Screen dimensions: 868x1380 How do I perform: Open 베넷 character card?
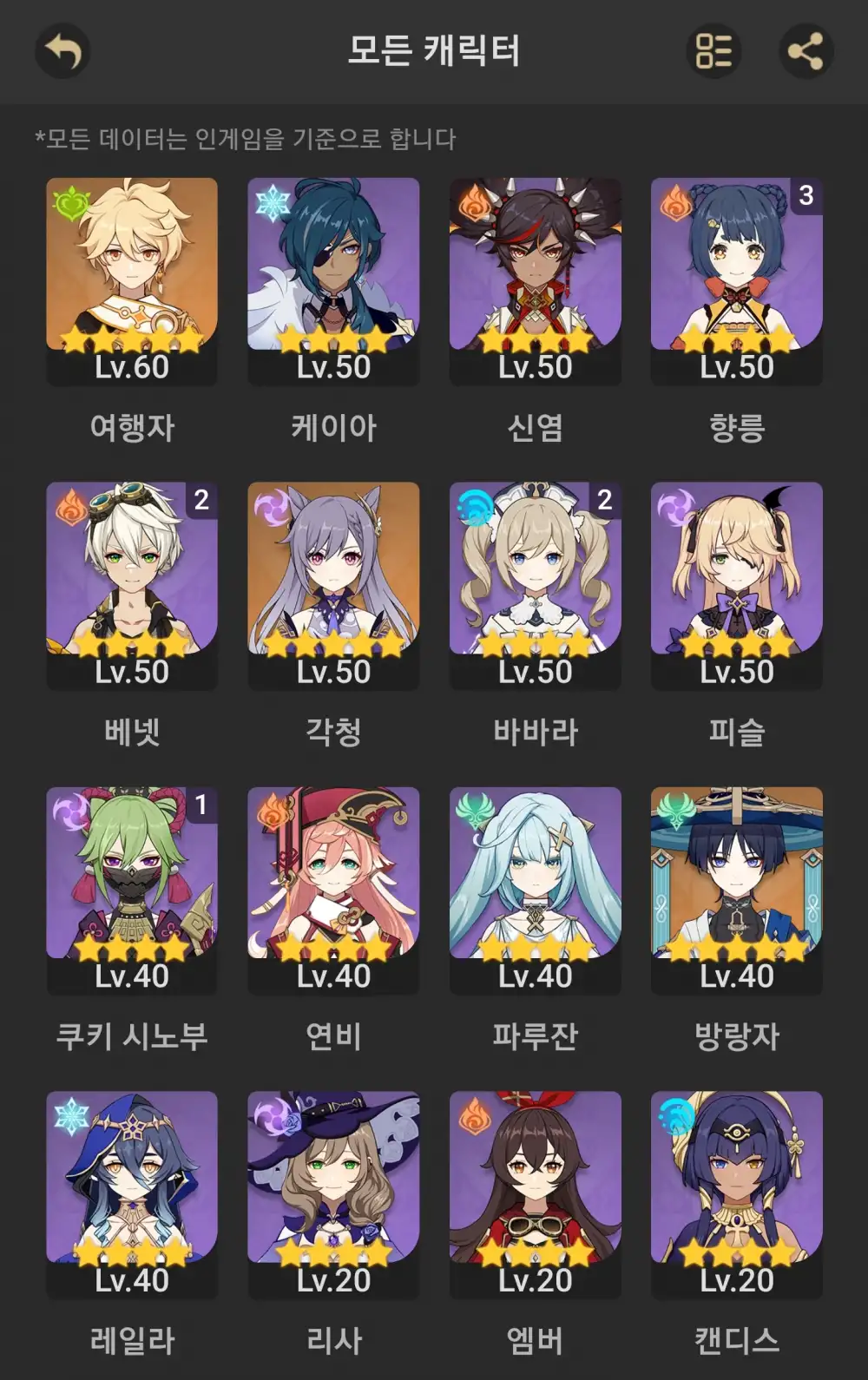tap(132, 586)
